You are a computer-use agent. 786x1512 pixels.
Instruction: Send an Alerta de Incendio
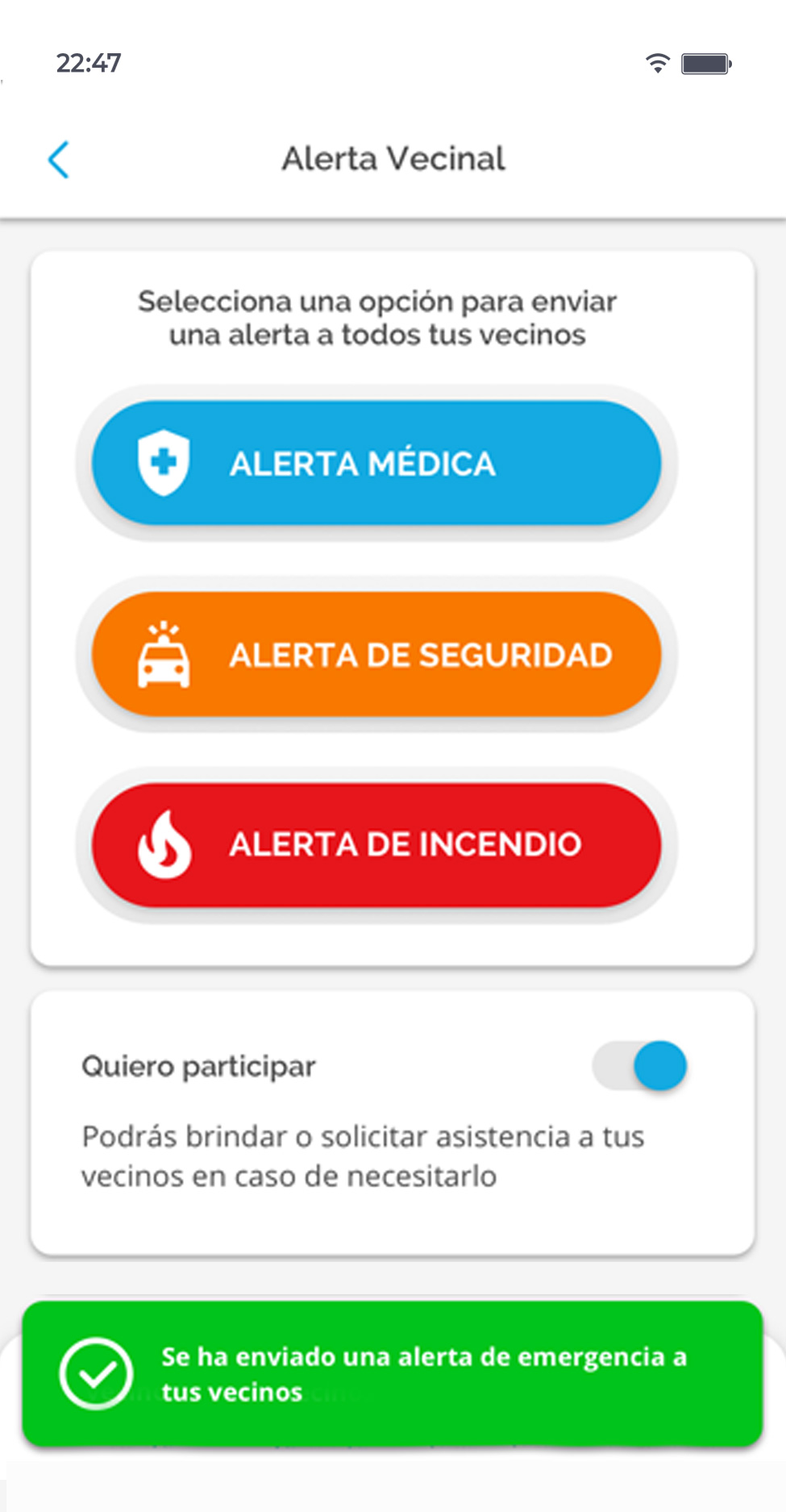(x=376, y=844)
